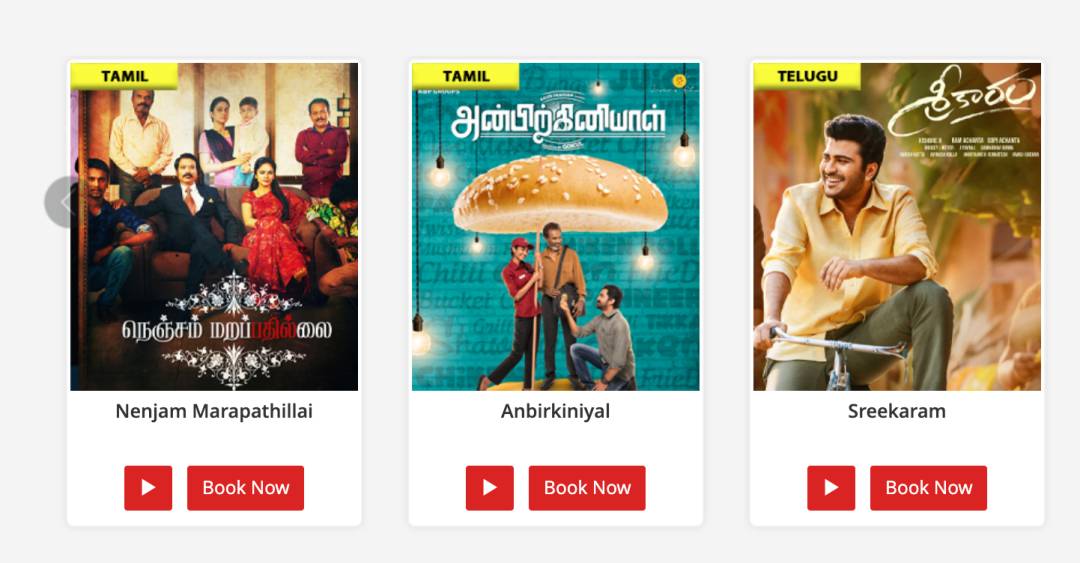Open the Sreekaram movie poster
The image size is (1080, 563).
897,227
